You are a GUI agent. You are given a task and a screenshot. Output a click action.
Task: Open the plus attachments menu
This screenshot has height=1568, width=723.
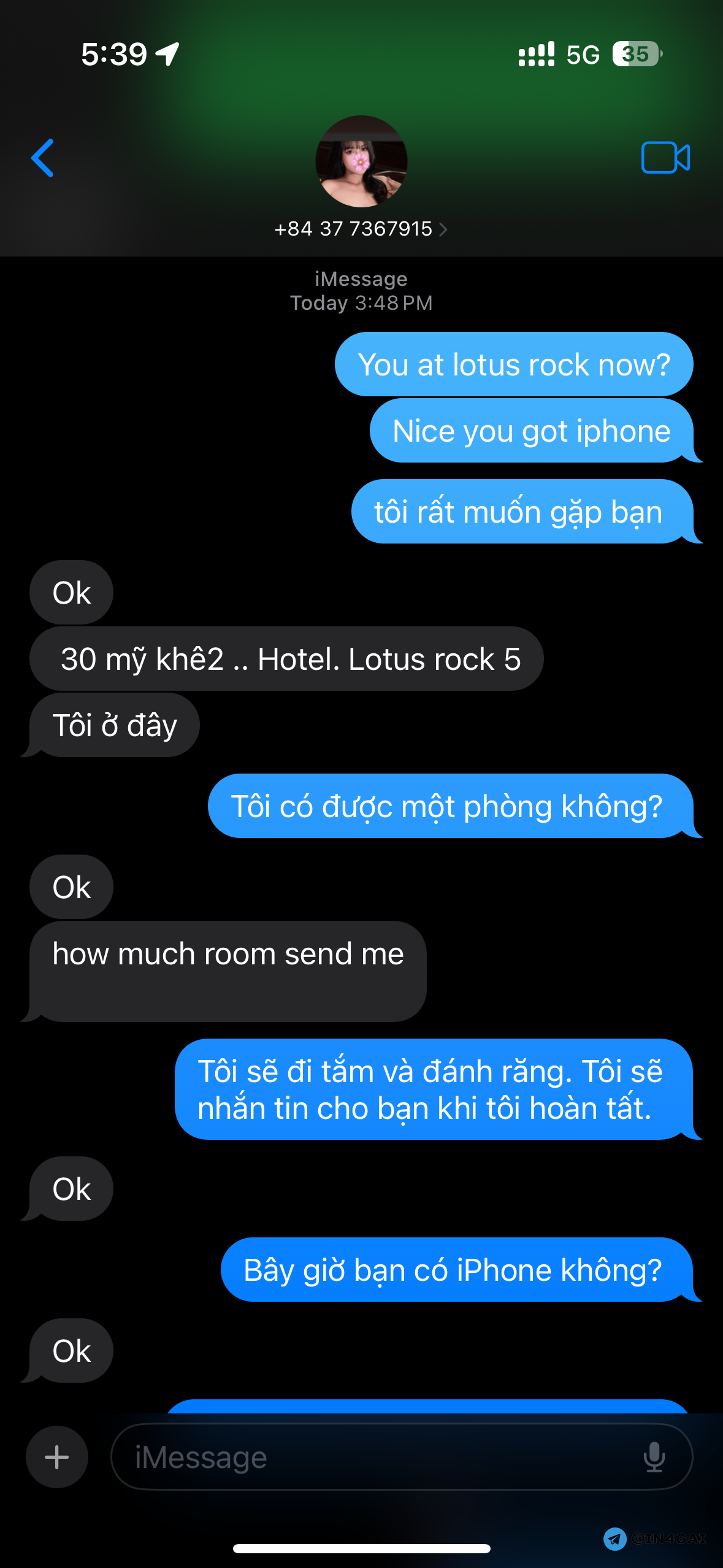coord(57,1457)
